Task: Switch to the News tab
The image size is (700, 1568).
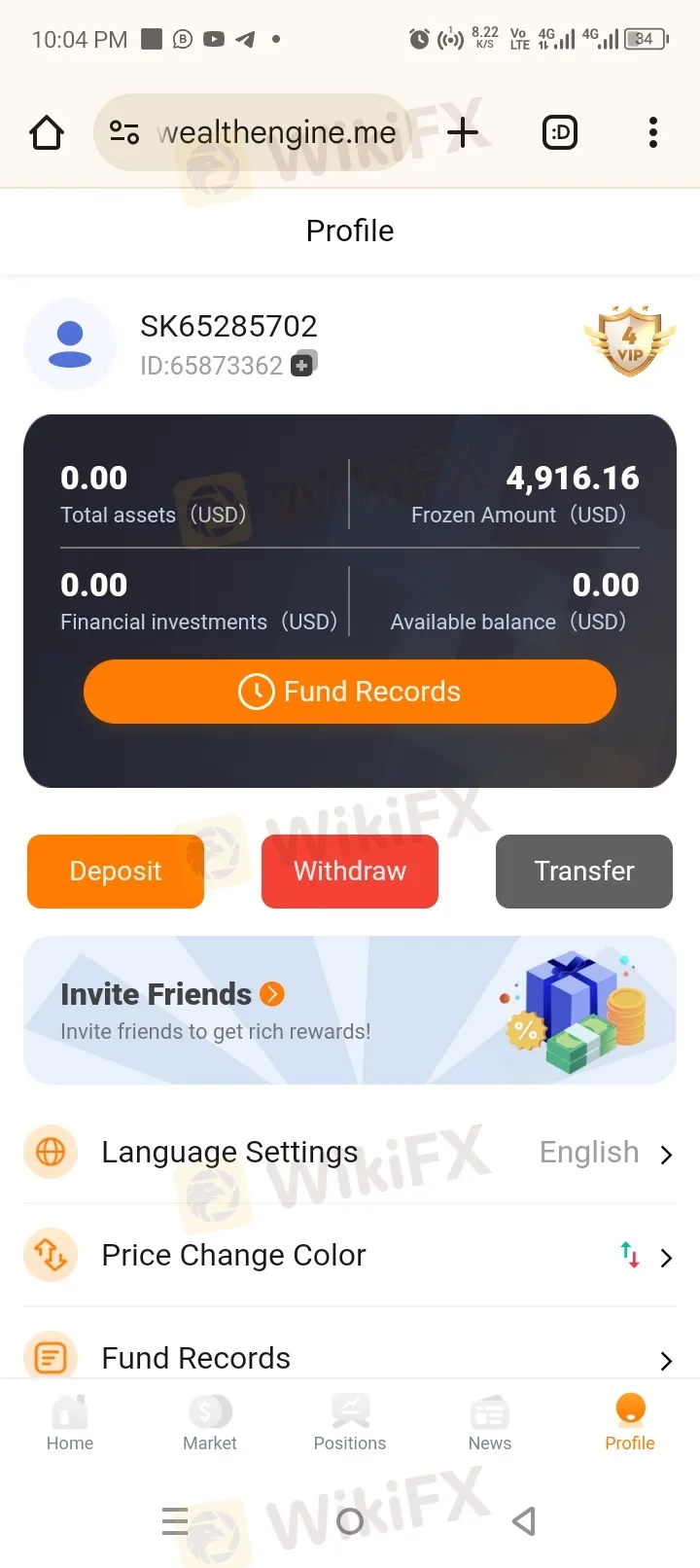Action: click(x=490, y=1423)
